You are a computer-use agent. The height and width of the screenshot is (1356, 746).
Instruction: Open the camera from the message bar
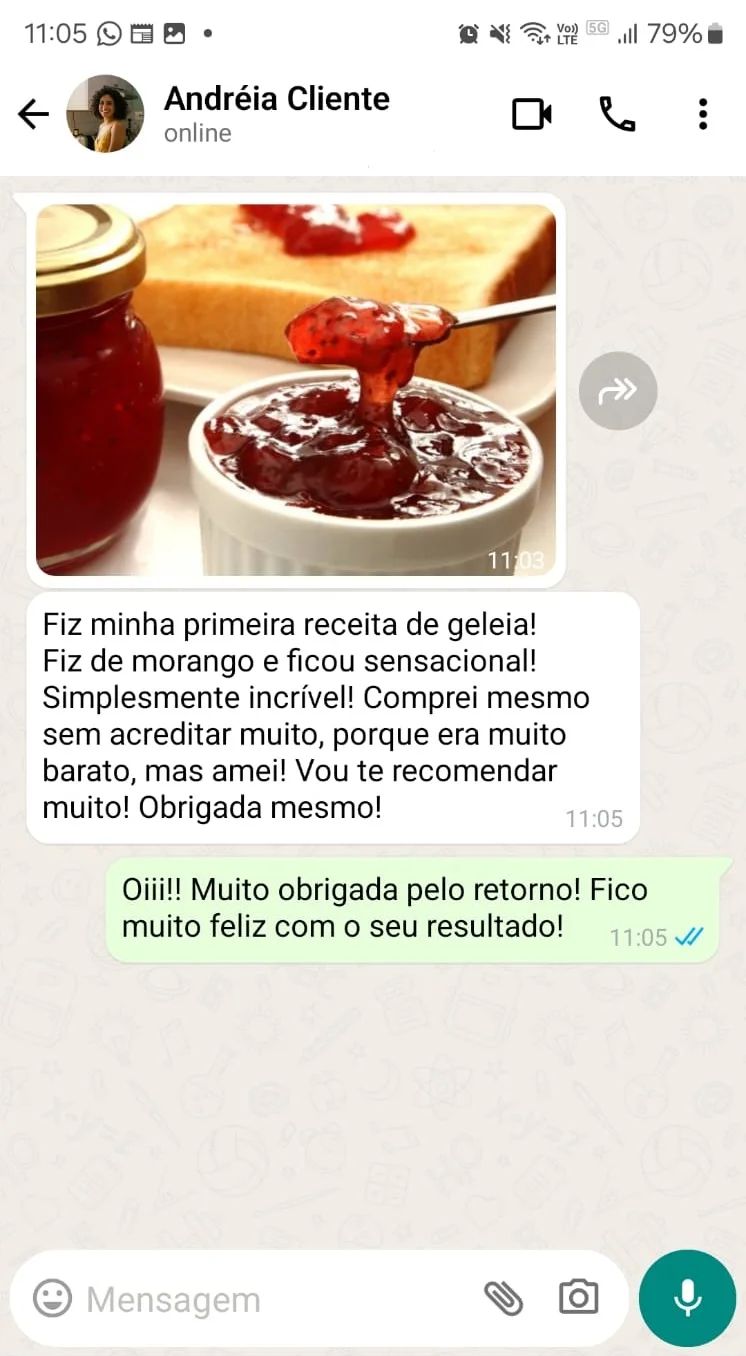[x=578, y=1298]
